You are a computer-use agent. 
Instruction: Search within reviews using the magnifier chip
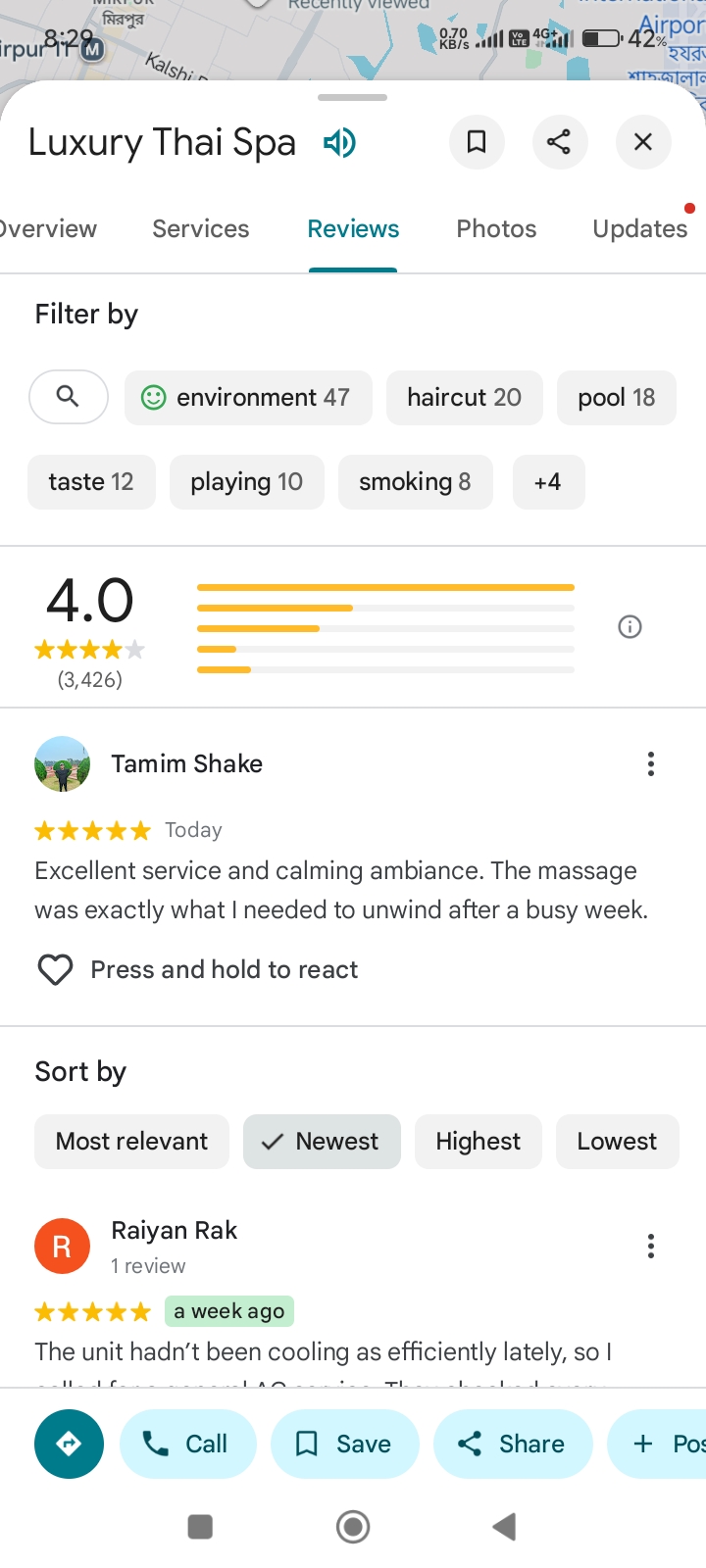69,397
